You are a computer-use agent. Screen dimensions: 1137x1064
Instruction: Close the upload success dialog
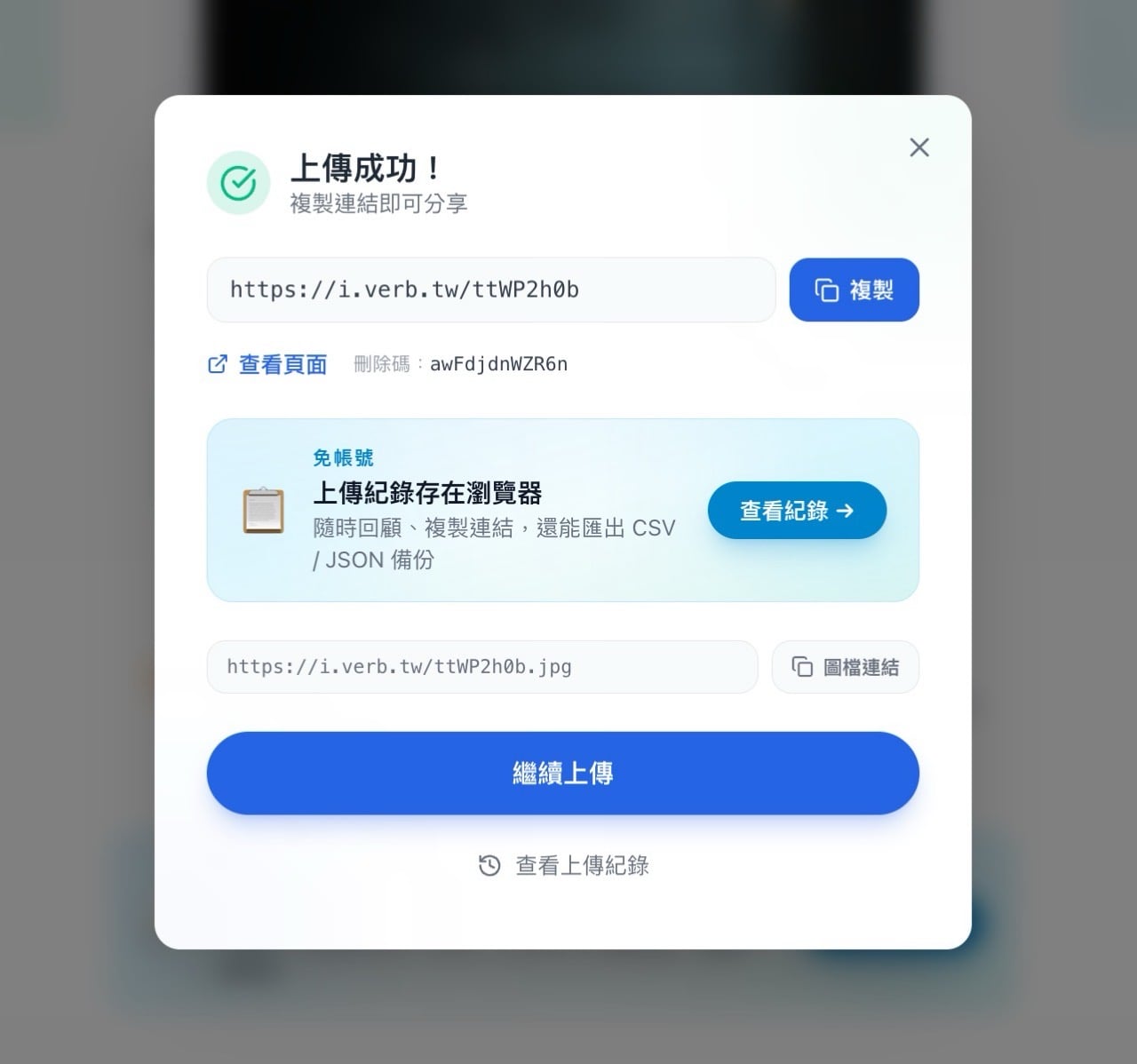919,147
